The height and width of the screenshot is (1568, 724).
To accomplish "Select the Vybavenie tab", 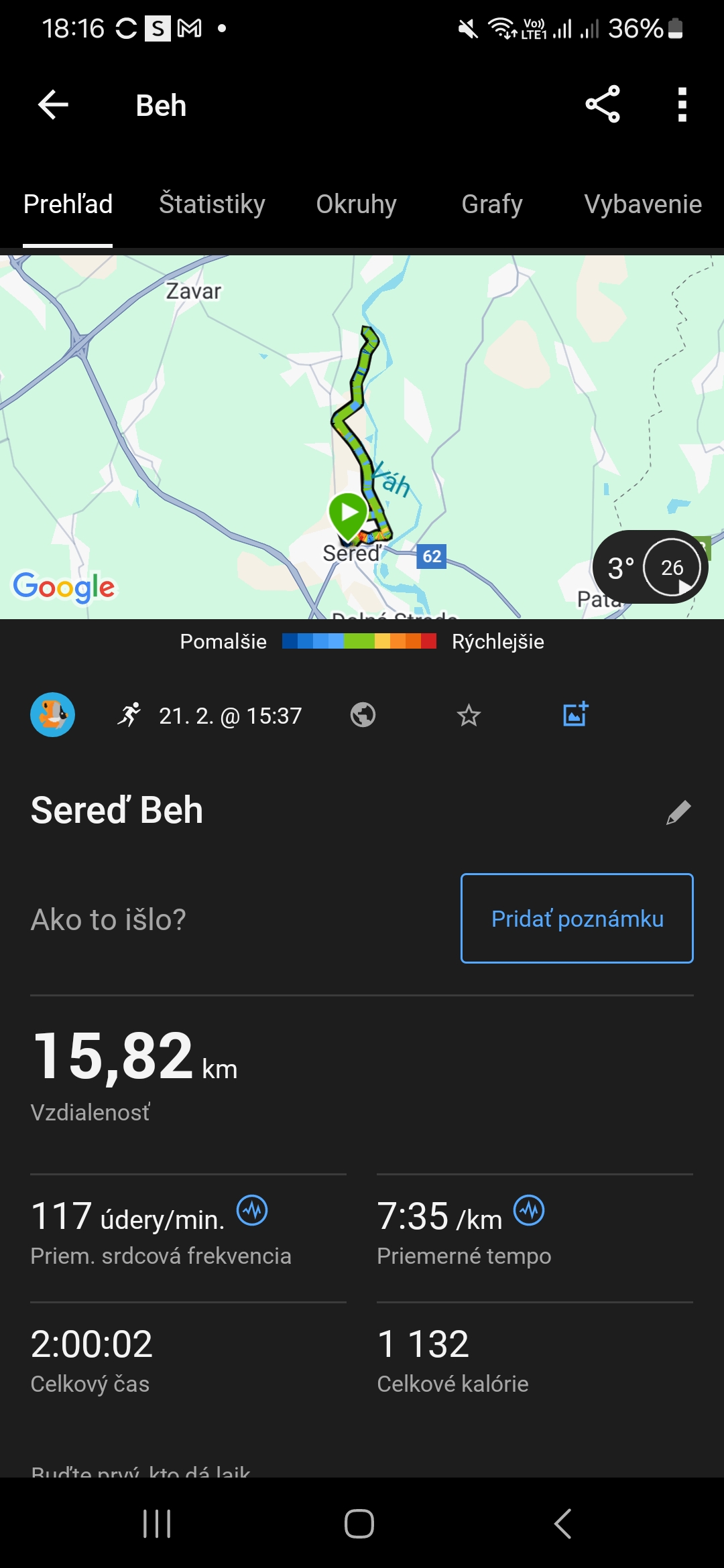I will coord(643,204).
